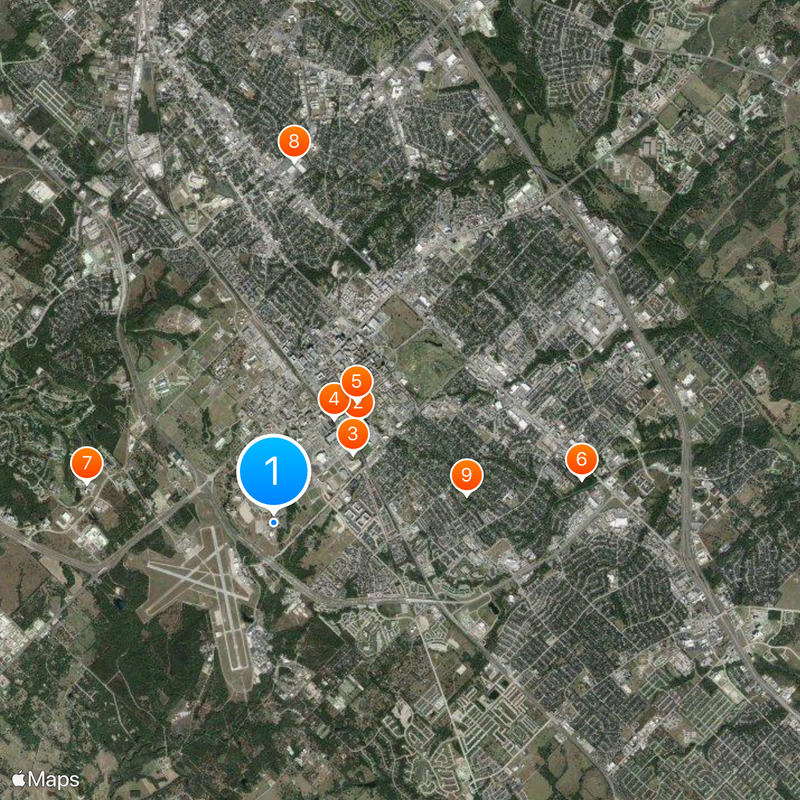Tap map pin number 3
The width and height of the screenshot is (800, 800).
point(352,435)
